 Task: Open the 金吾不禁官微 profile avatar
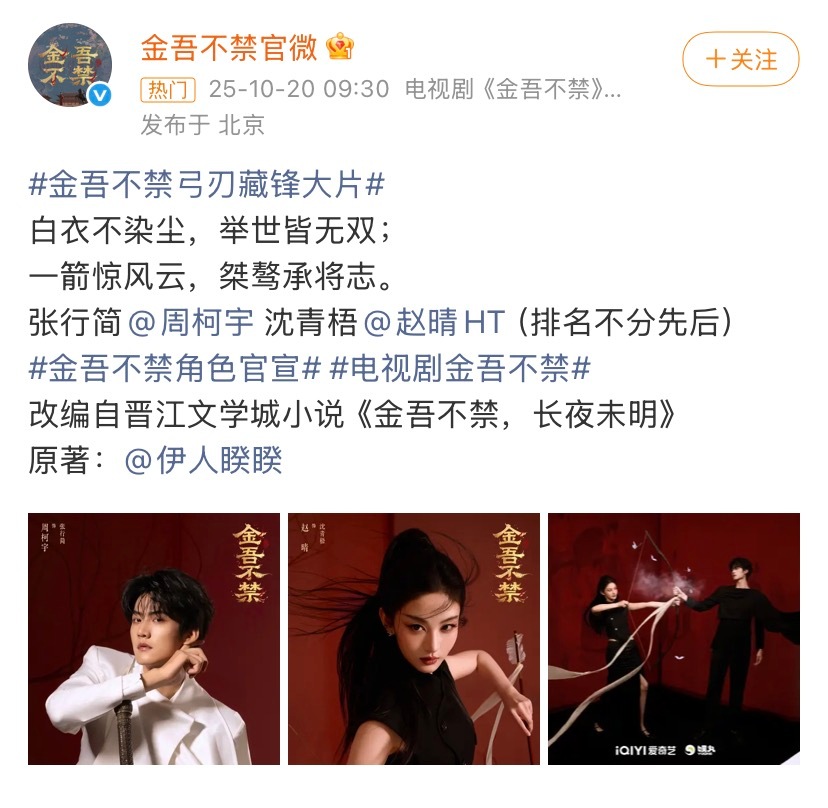coord(70,64)
